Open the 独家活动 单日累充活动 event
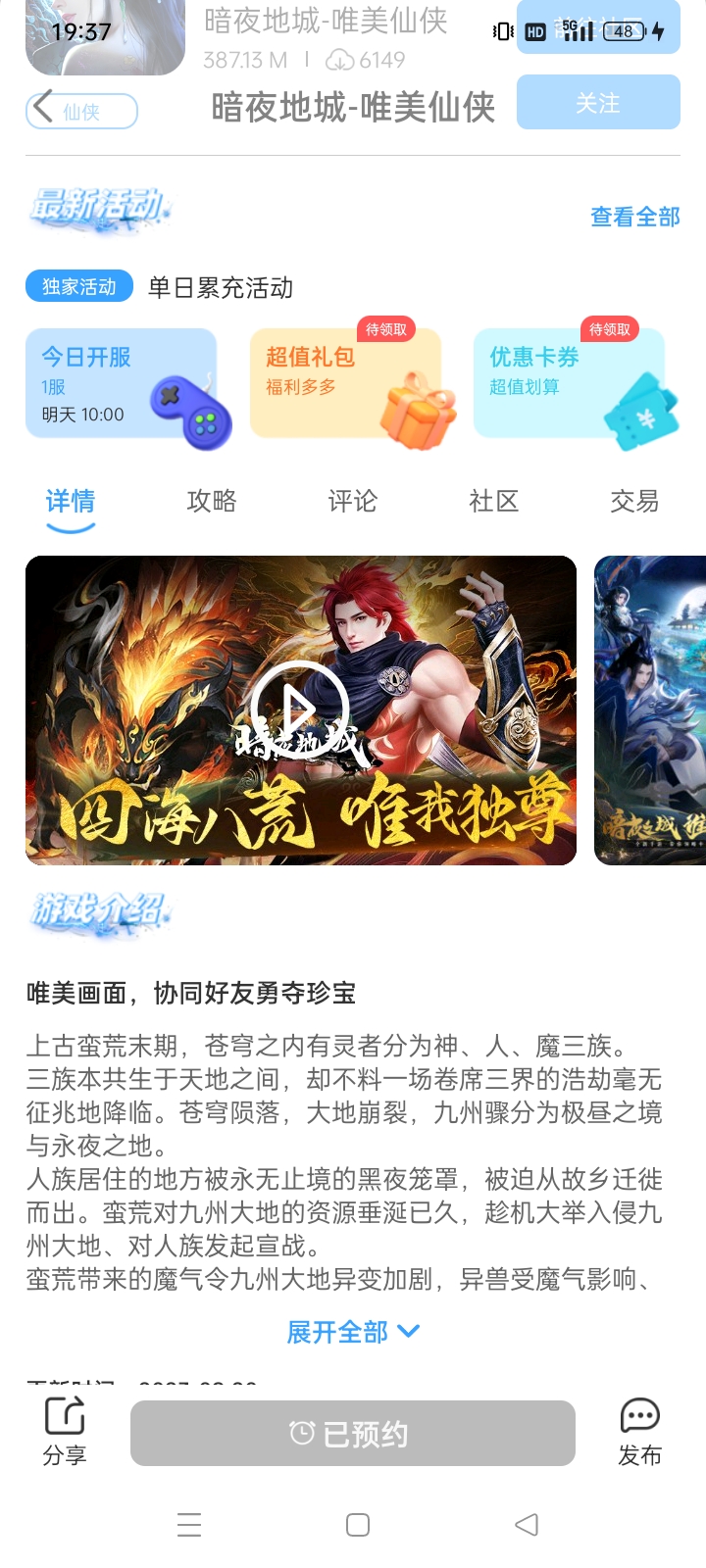This screenshot has height=1568, width=706. pos(220,287)
